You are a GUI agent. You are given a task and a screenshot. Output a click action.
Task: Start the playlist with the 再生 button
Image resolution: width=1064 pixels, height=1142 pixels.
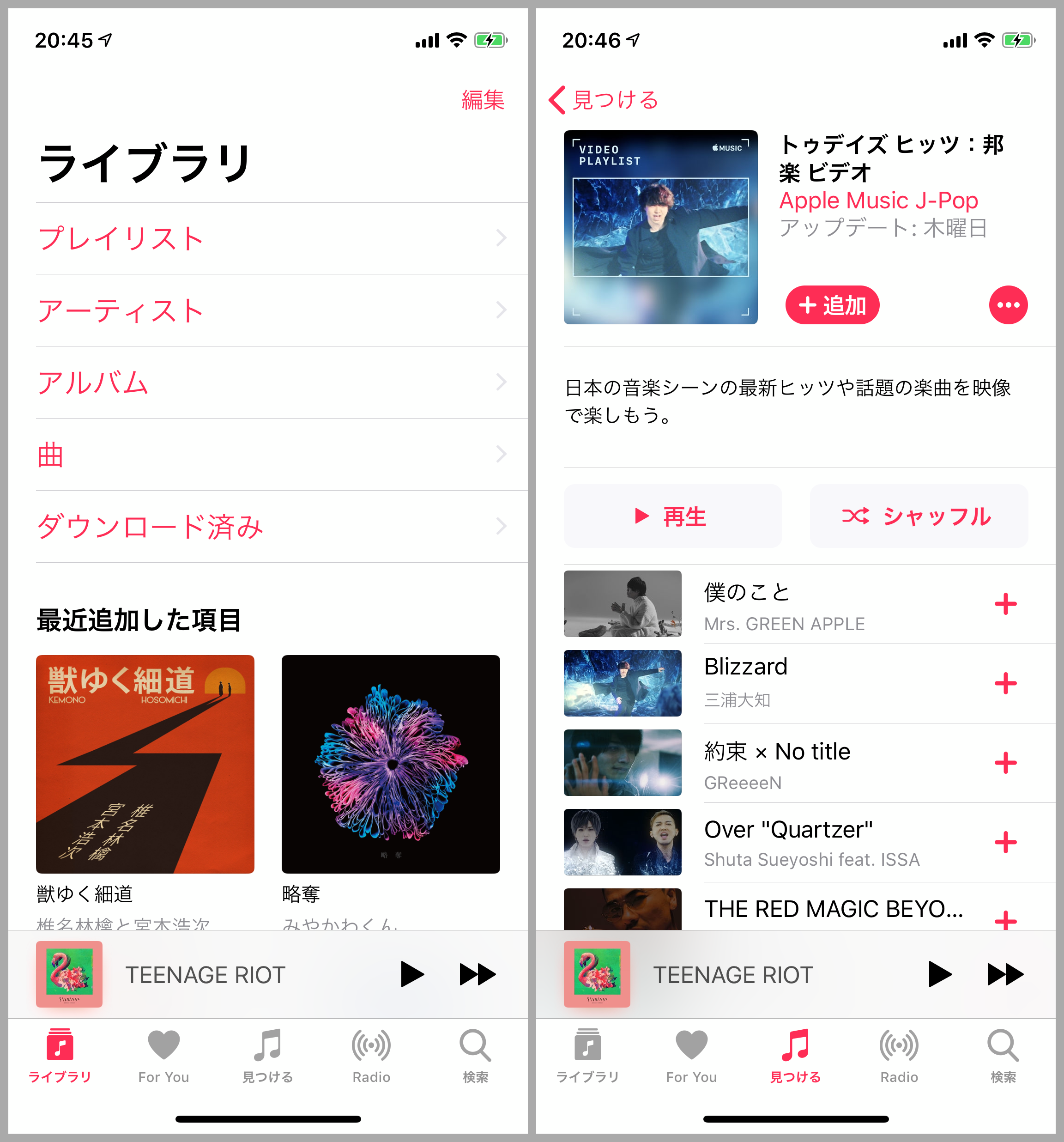[x=672, y=516]
